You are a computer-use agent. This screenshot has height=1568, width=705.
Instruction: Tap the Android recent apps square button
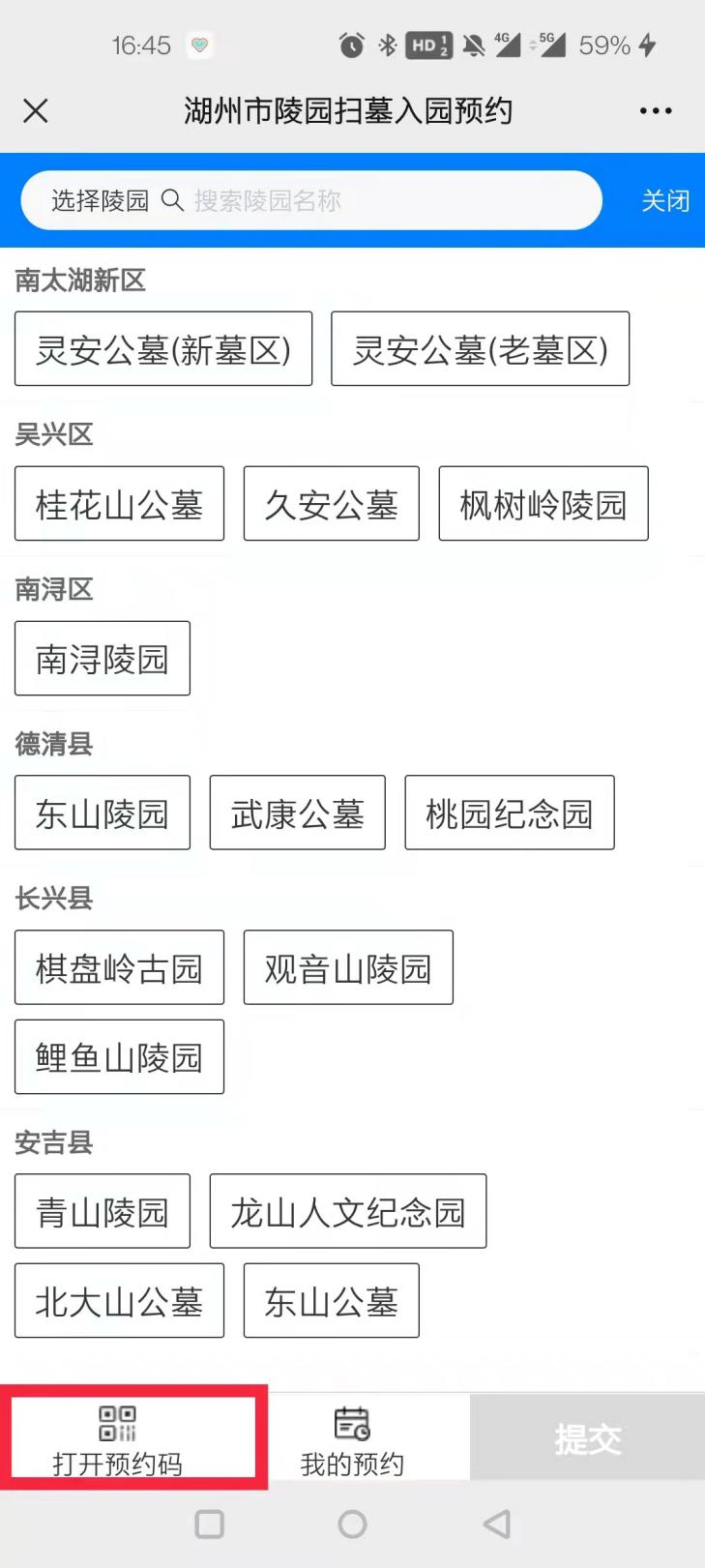coord(208,1524)
